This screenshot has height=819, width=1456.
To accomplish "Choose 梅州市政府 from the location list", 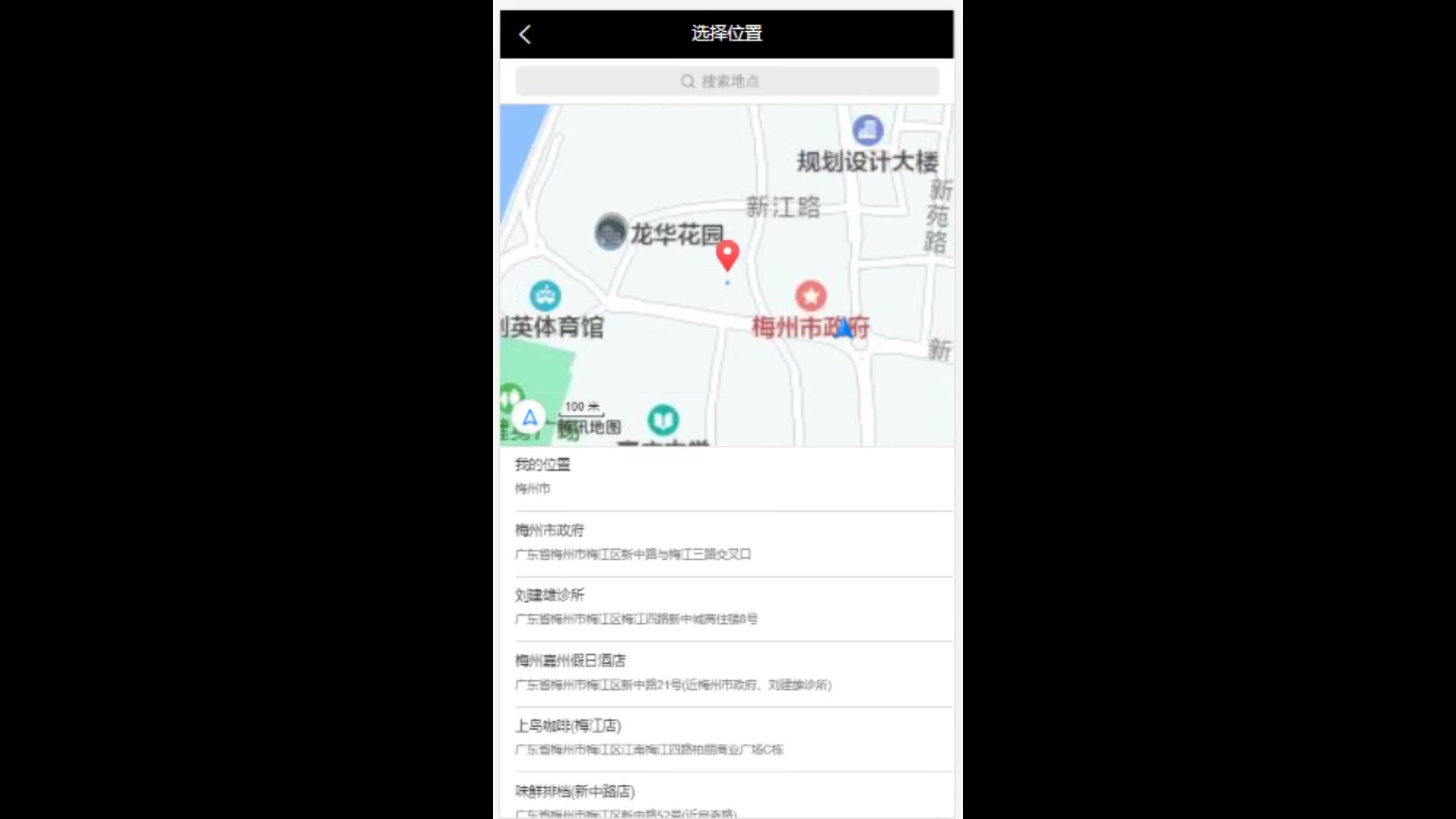I will (x=726, y=541).
